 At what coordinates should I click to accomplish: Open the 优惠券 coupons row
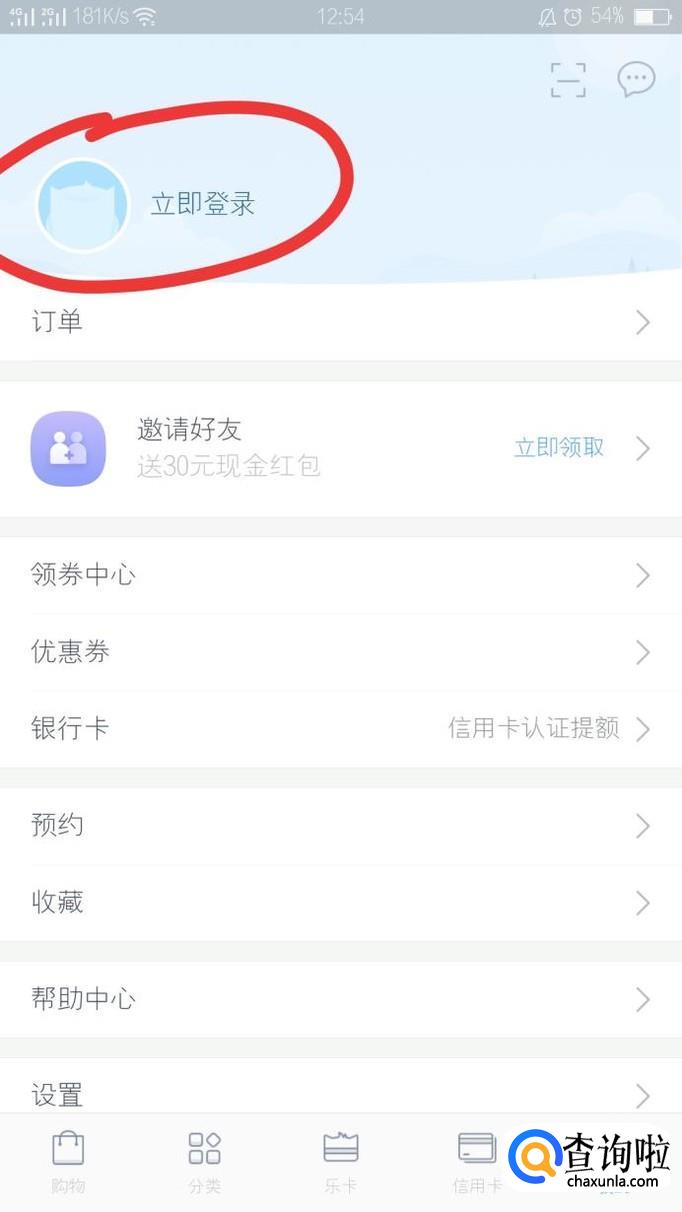pyautogui.click(x=341, y=652)
